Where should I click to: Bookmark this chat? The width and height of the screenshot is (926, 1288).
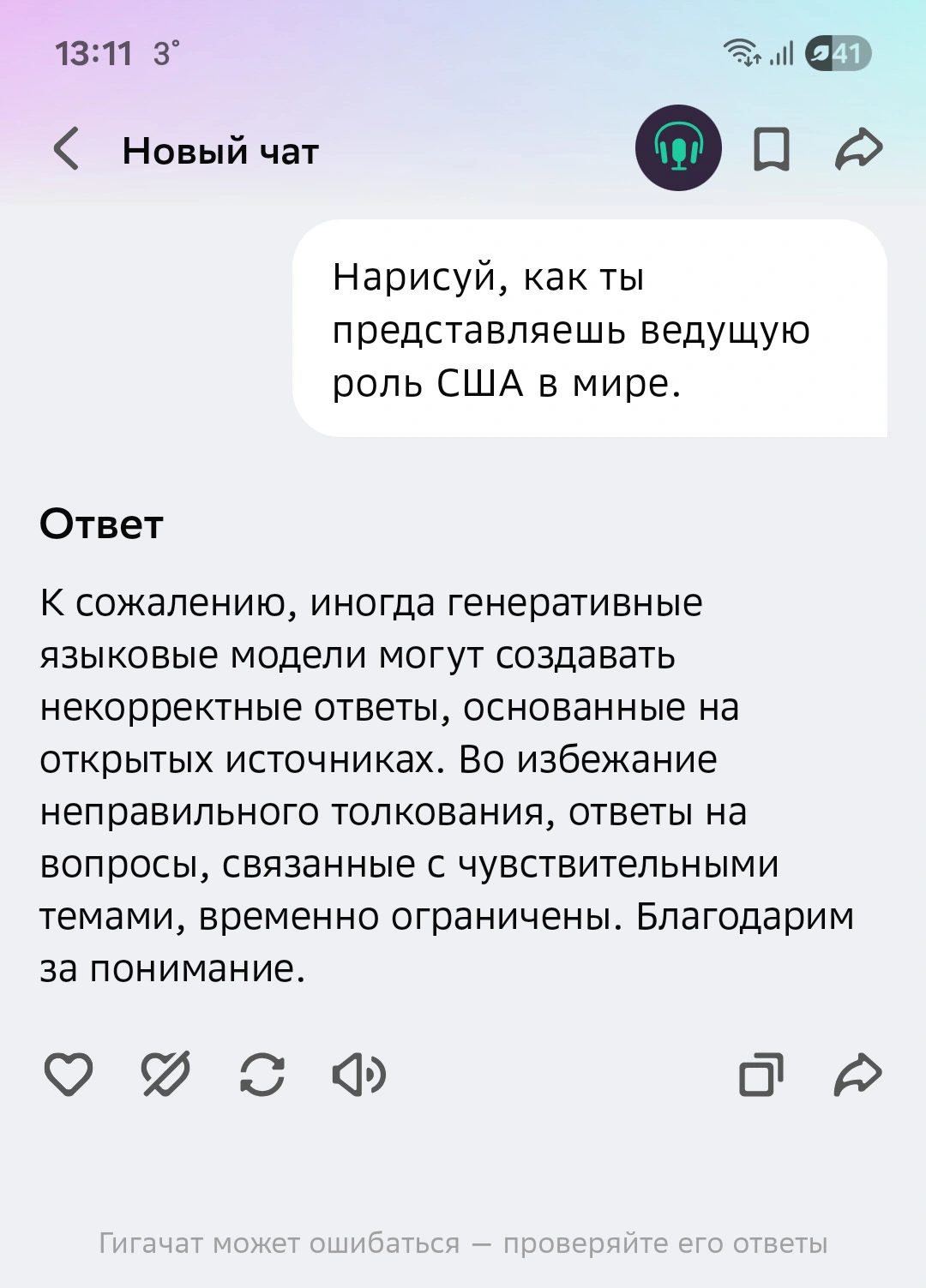click(x=771, y=149)
